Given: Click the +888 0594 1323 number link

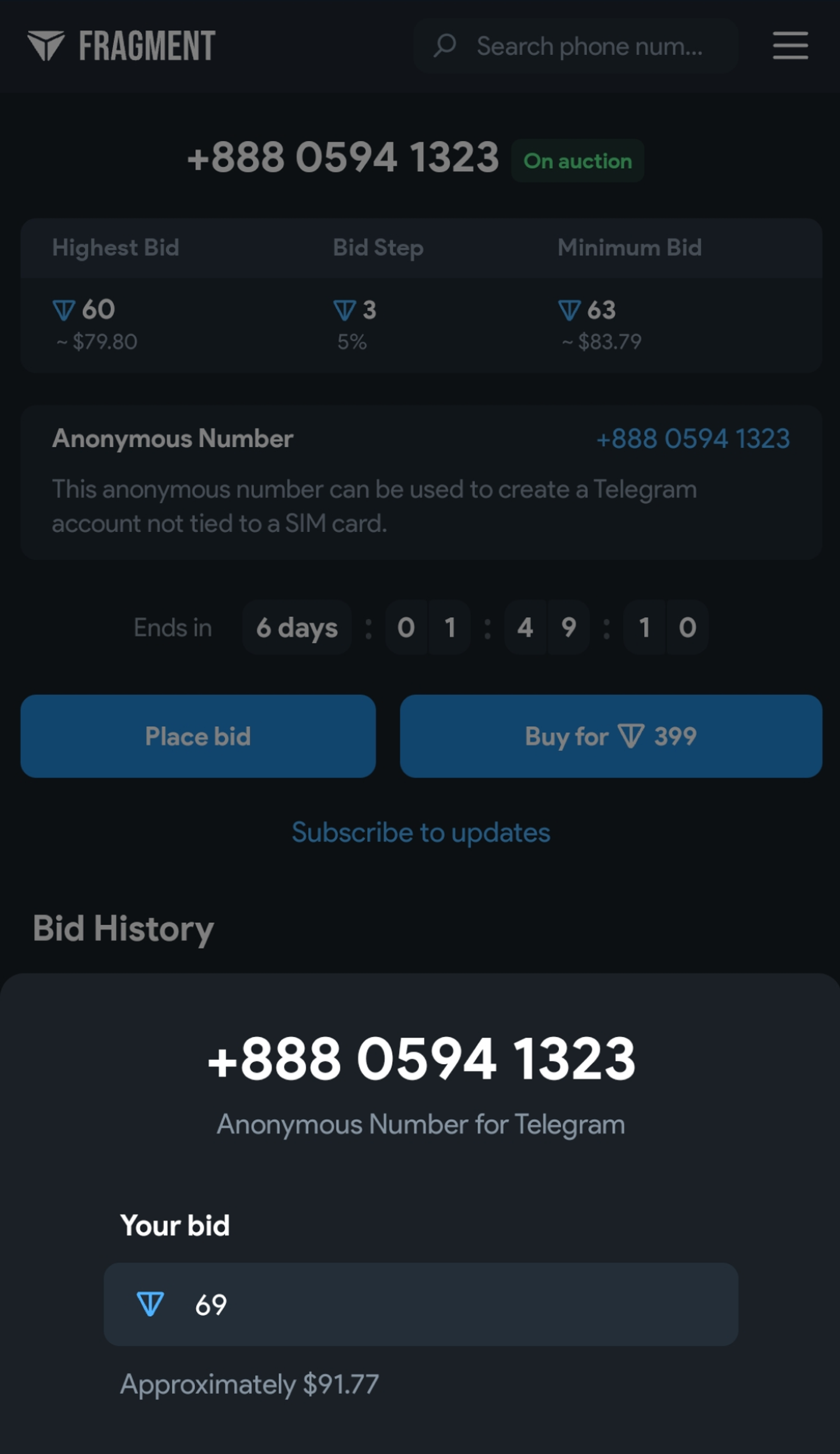Looking at the screenshot, I should tap(694, 439).
